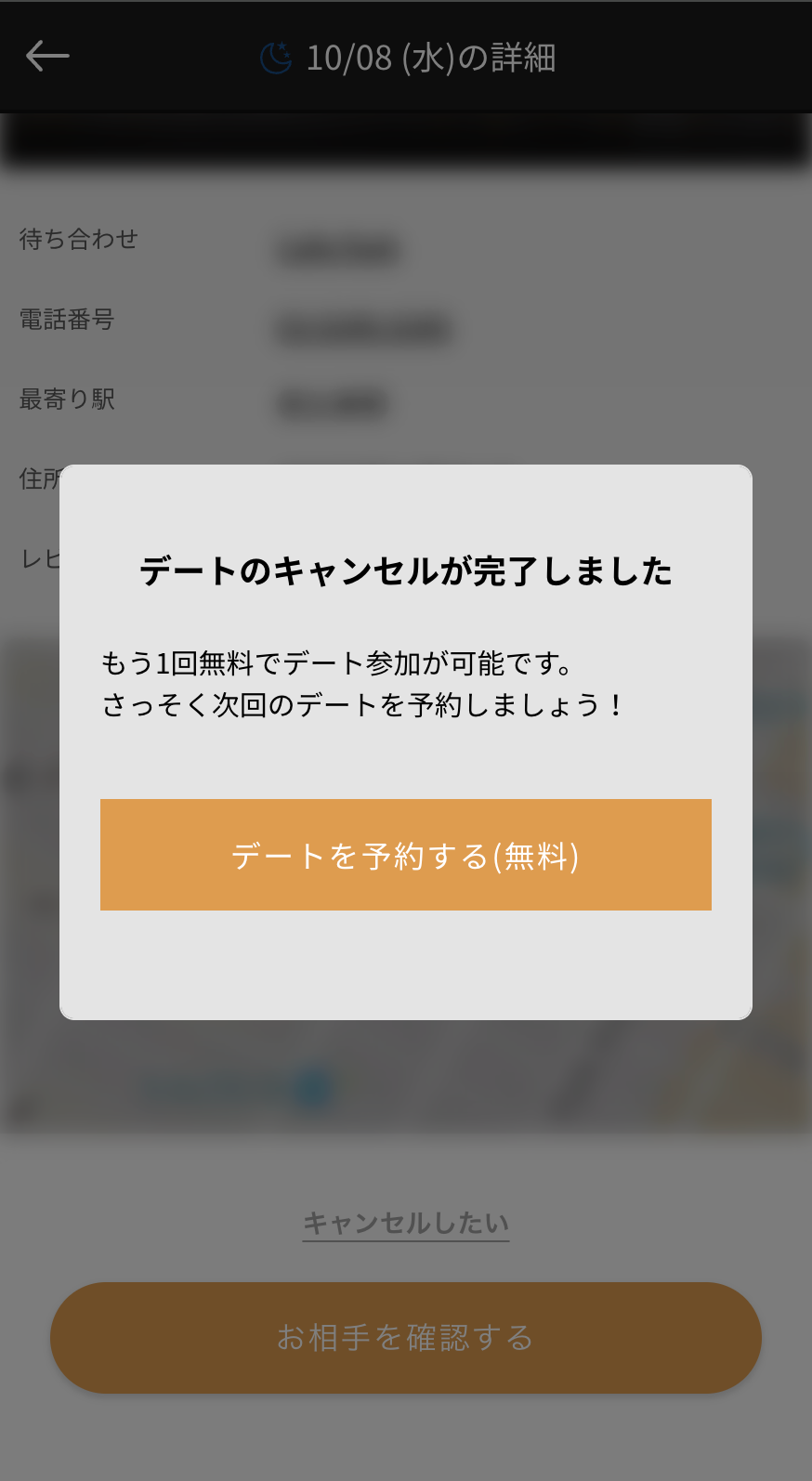The image size is (812, 1481).
Task: Tap the デートを予約する(無料) button
Action: coord(405,855)
